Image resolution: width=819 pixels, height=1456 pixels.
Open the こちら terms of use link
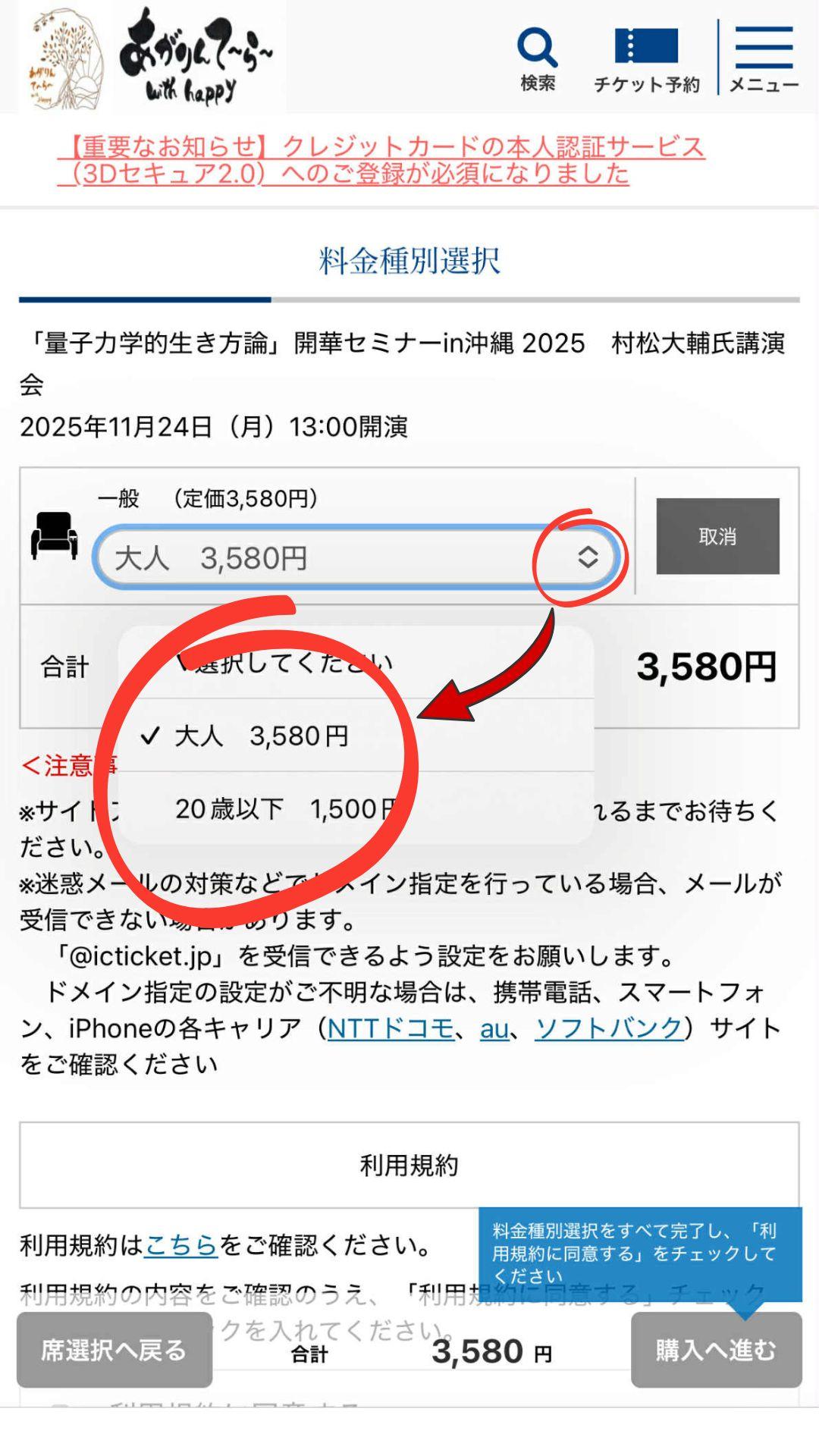[180, 1245]
